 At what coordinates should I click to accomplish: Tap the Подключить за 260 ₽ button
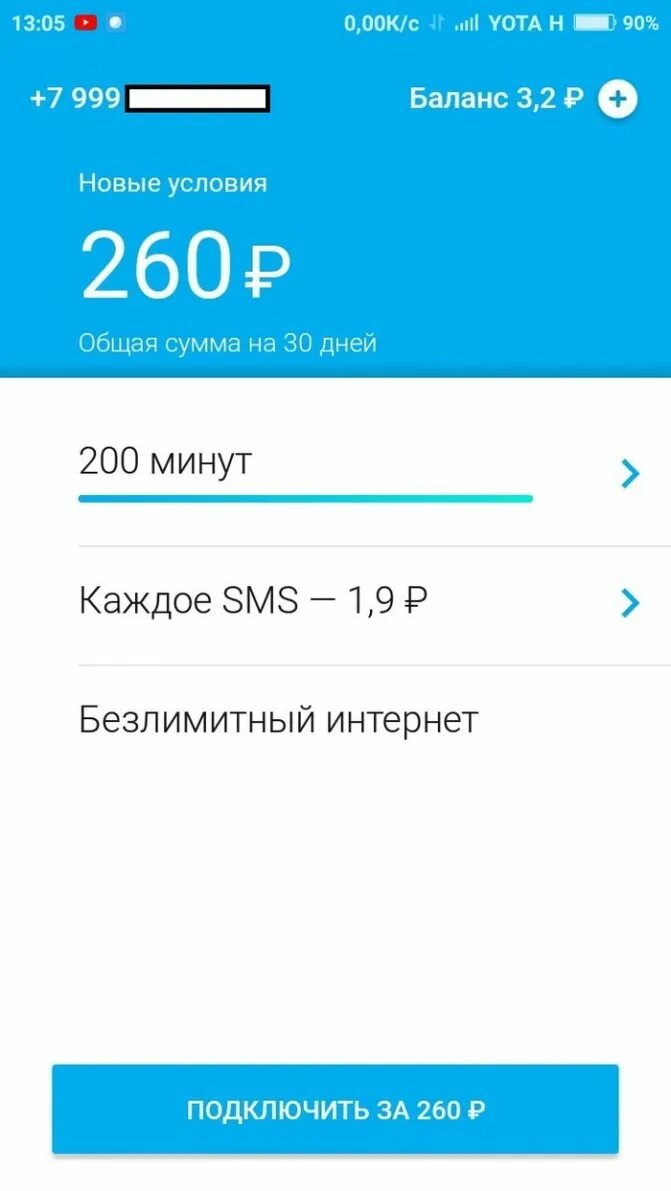pyautogui.click(x=335, y=1109)
